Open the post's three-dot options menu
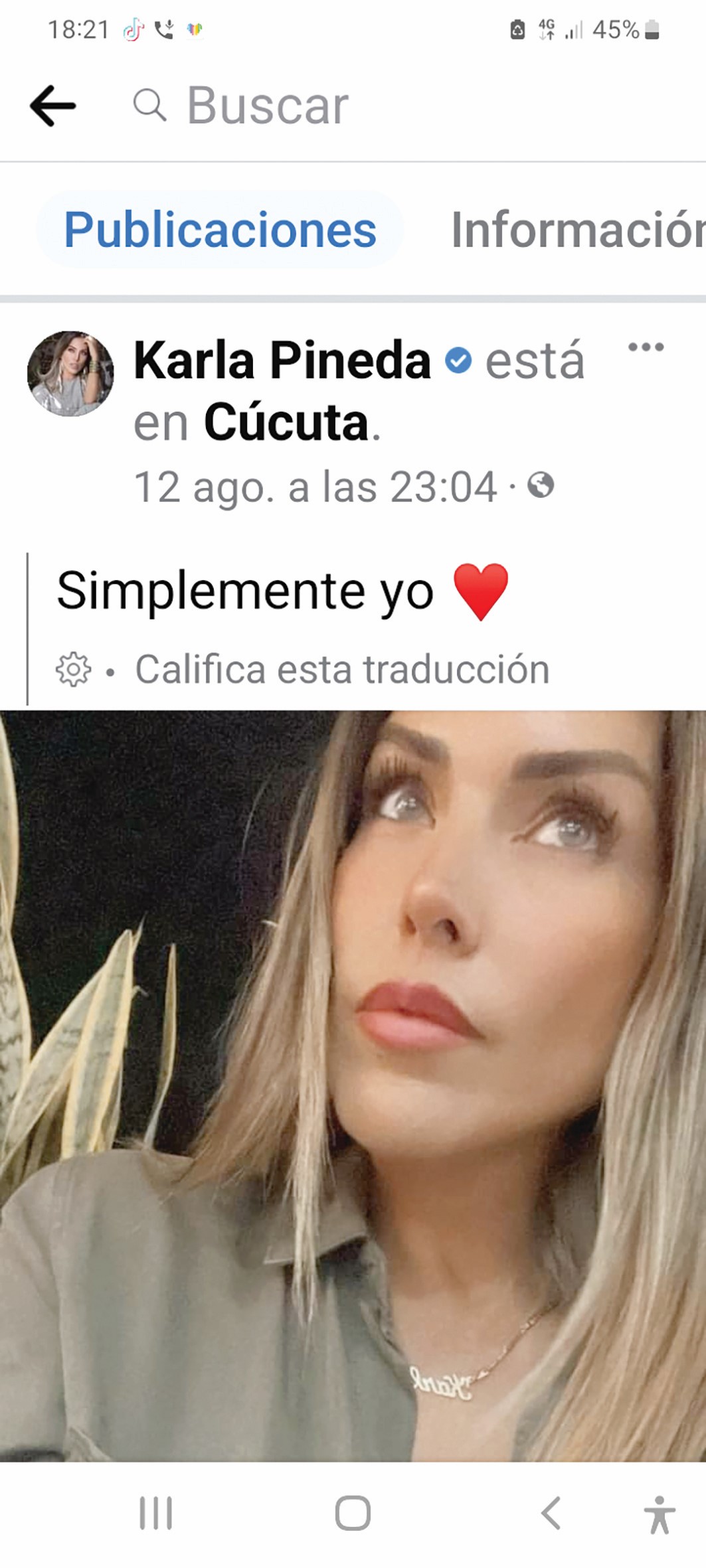This screenshot has width=706, height=1568. pos(646,347)
